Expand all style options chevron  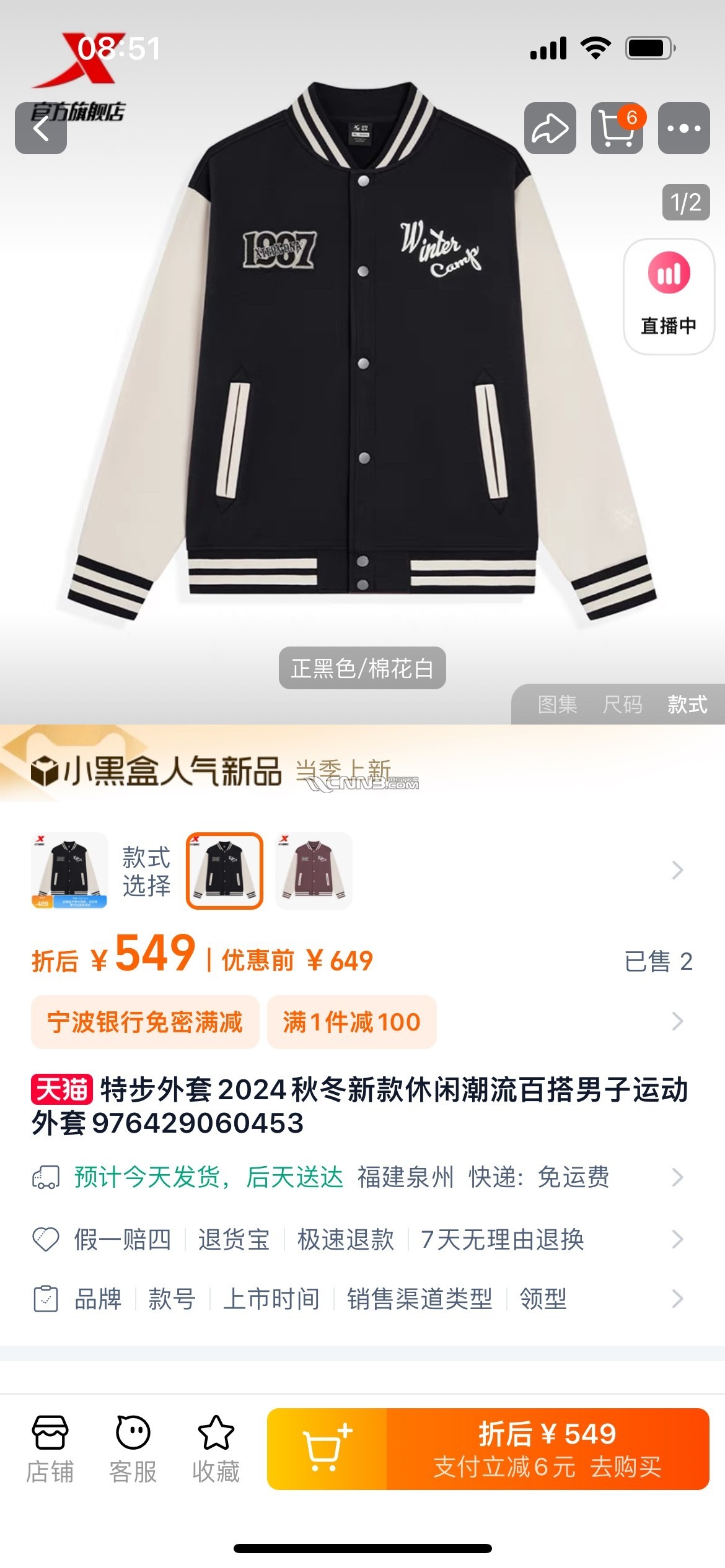point(677,871)
